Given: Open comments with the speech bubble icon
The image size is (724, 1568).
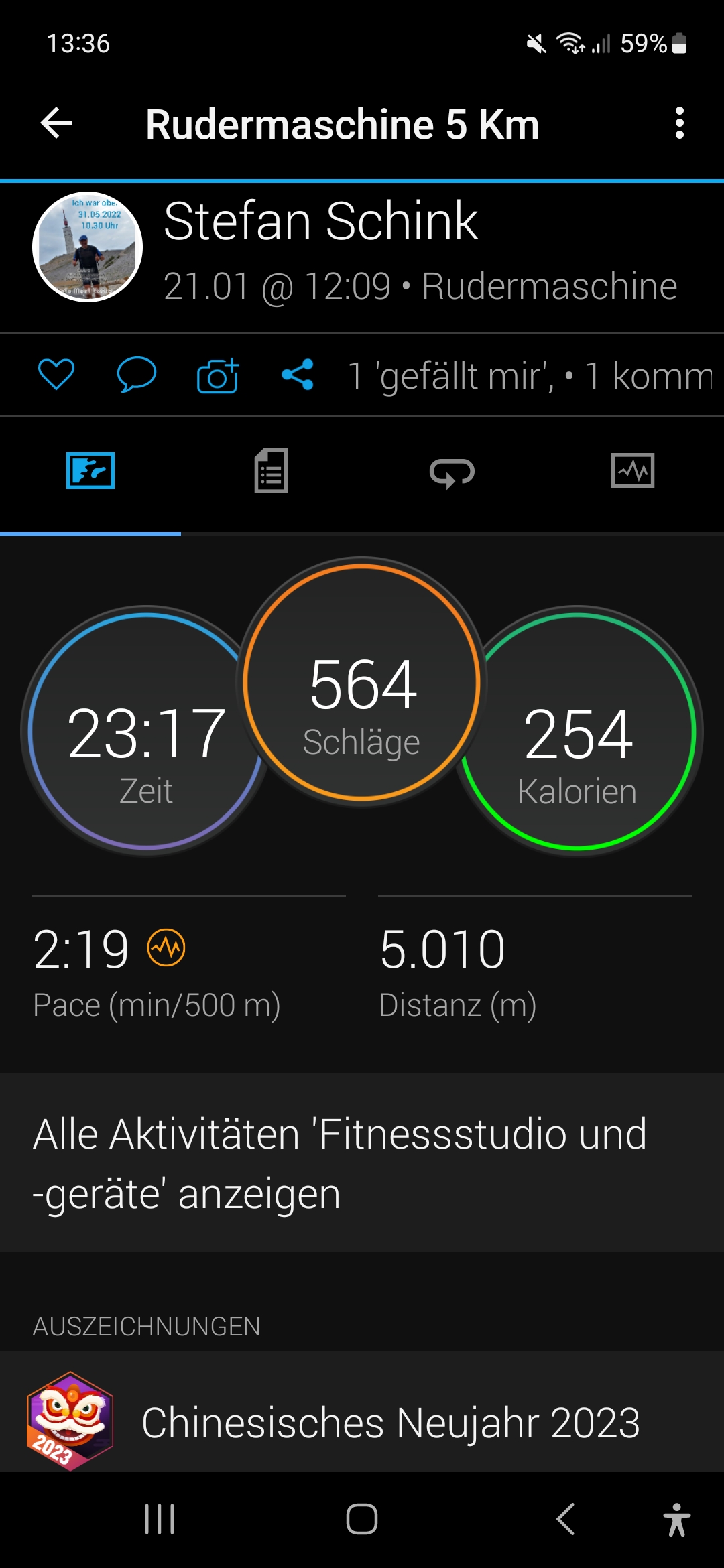Looking at the screenshot, I should point(137,375).
